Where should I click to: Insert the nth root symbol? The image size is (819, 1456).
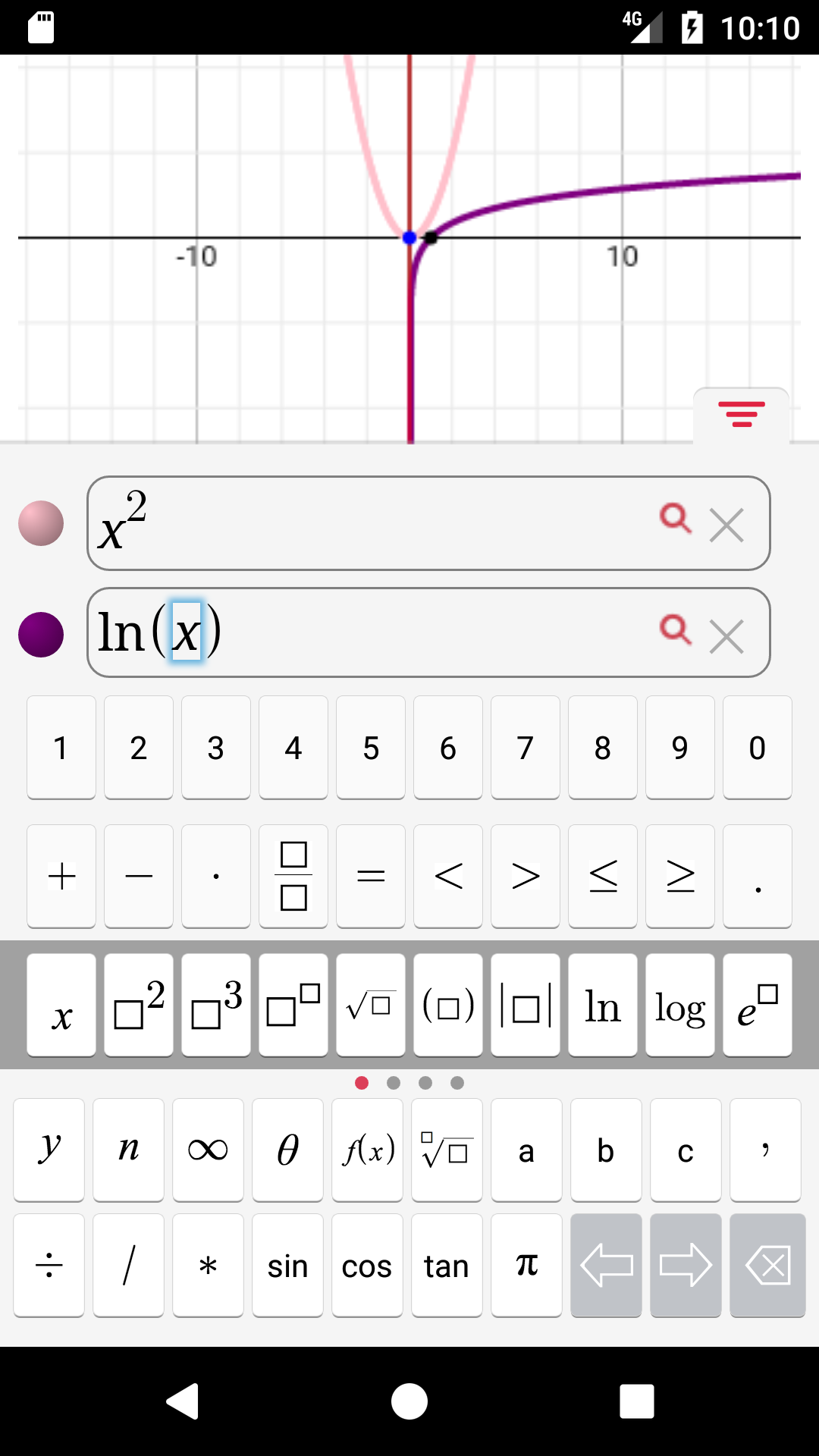click(446, 1150)
